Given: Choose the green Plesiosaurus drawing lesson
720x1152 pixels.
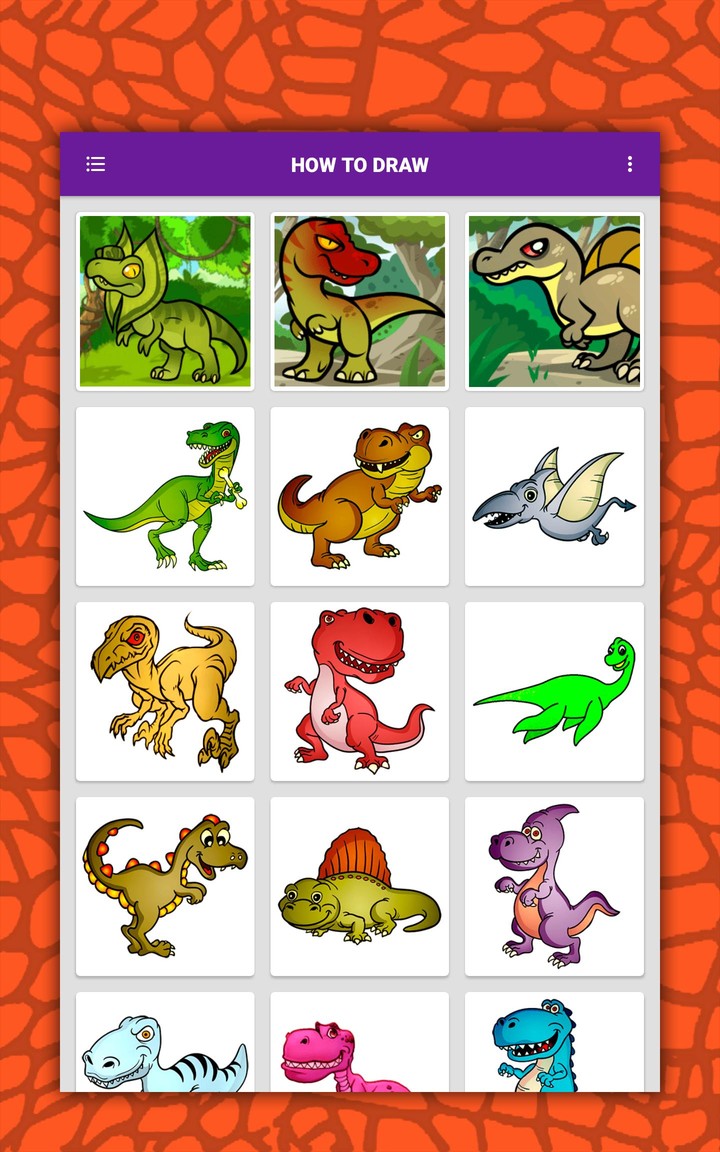Looking at the screenshot, I should coord(555,690).
